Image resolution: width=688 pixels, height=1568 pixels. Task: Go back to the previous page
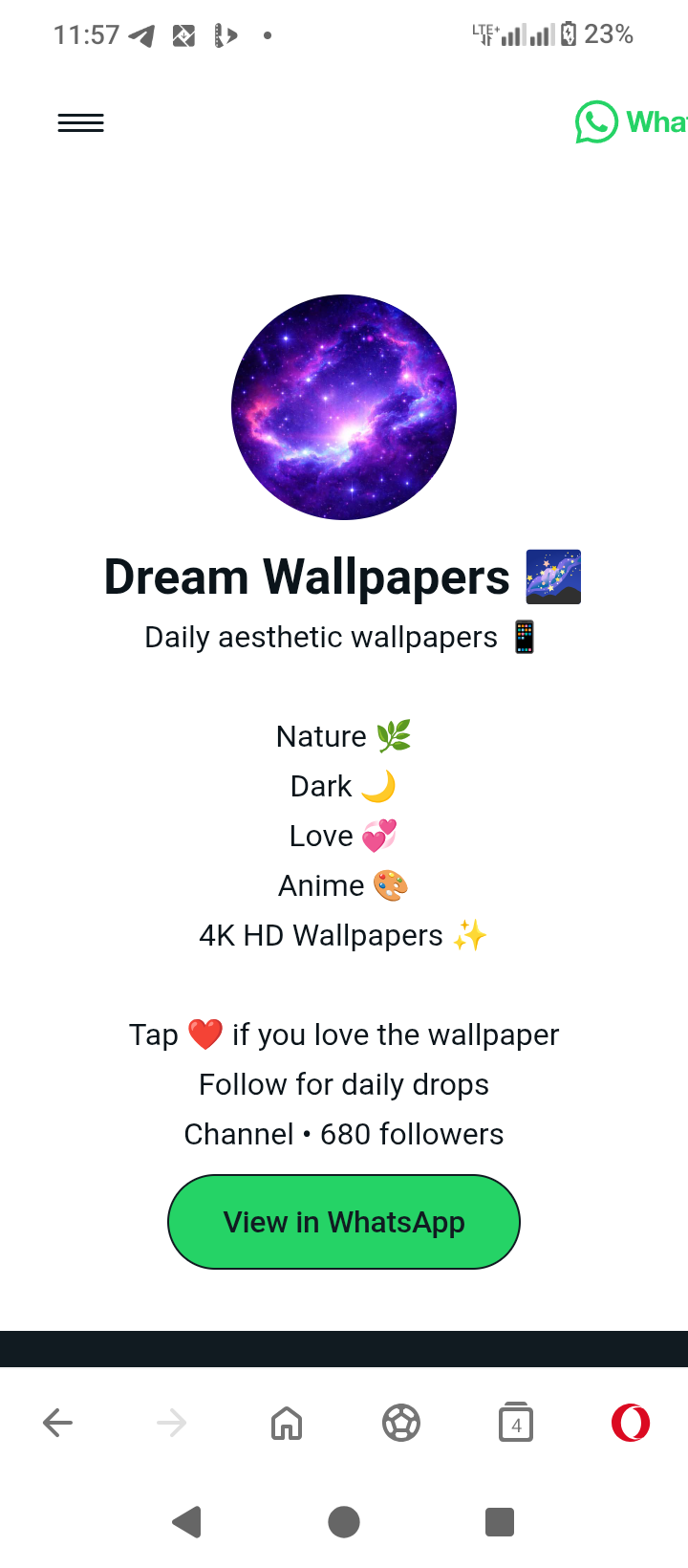tap(58, 1423)
